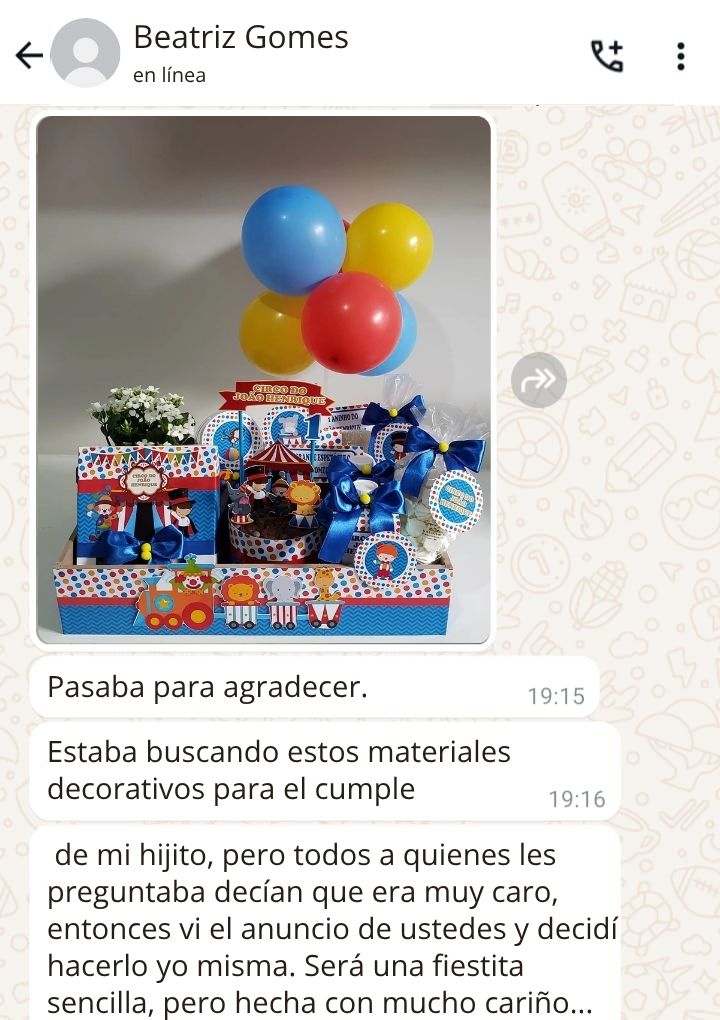Open Beatriz Gomes's profile picture
This screenshot has height=1020, width=720.
[85, 53]
